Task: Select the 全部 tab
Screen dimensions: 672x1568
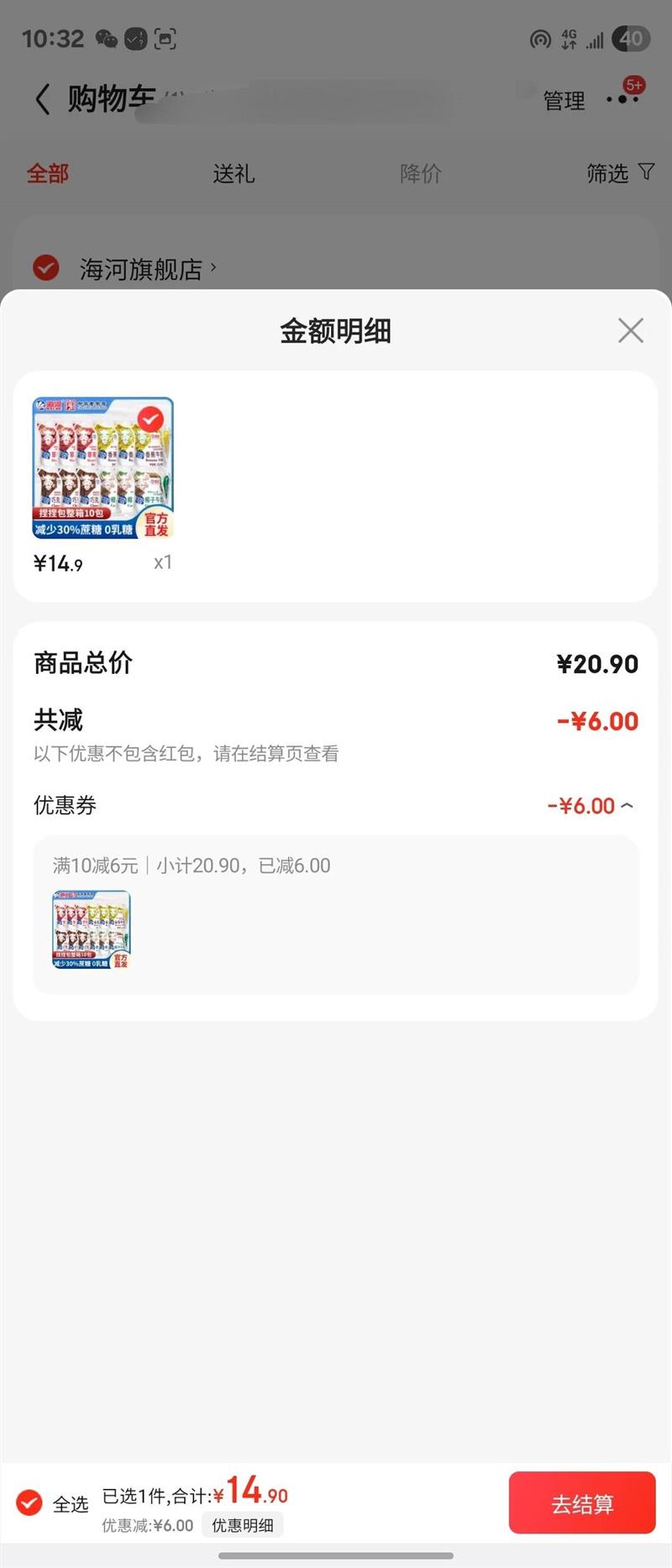Action: pos(48,174)
